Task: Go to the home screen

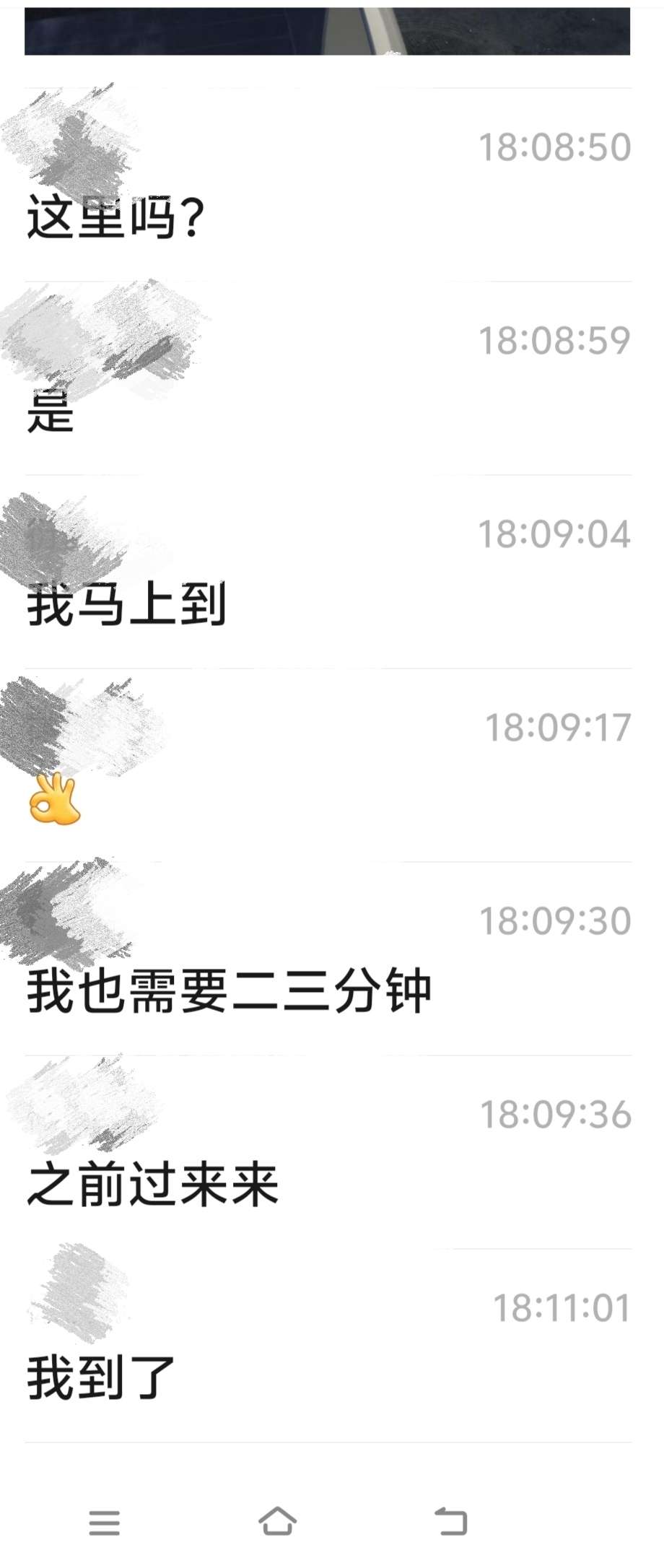Action: [277, 1521]
